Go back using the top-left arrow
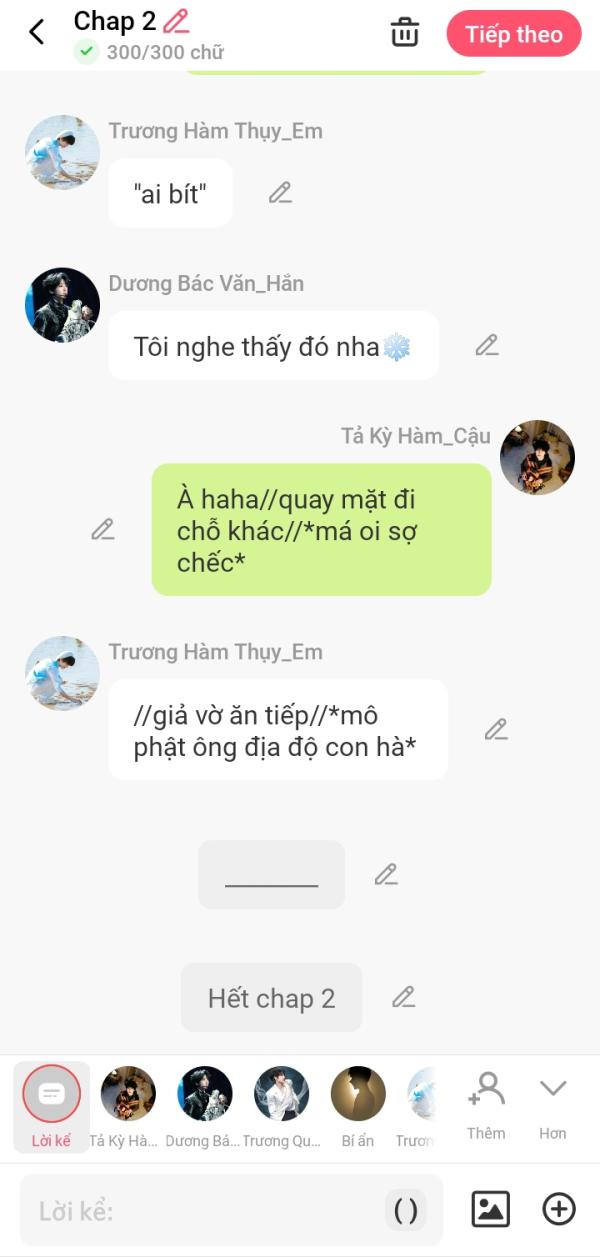 36,32
